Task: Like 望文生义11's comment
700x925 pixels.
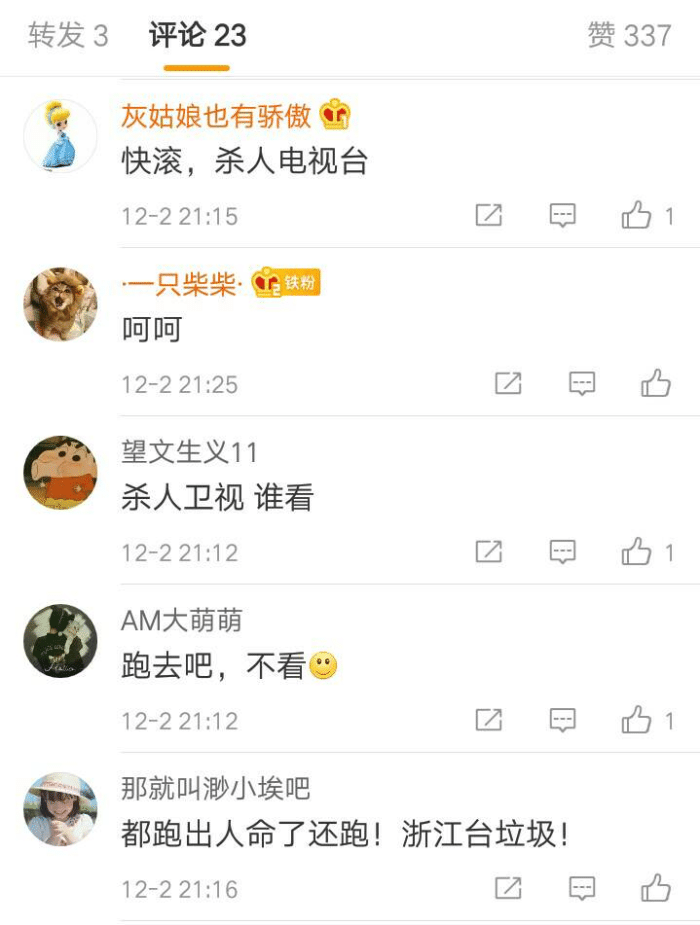Action: [637, 551]
